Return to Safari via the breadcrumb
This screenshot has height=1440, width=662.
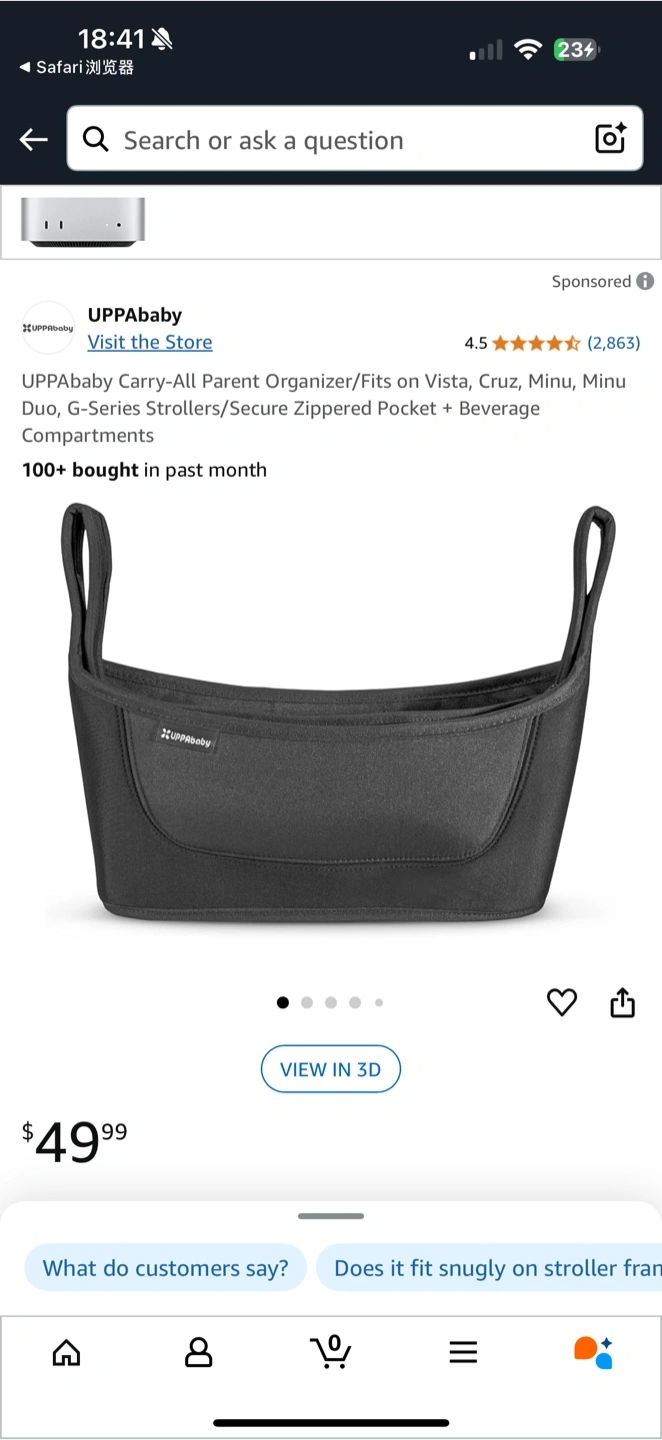click(76, 68)
